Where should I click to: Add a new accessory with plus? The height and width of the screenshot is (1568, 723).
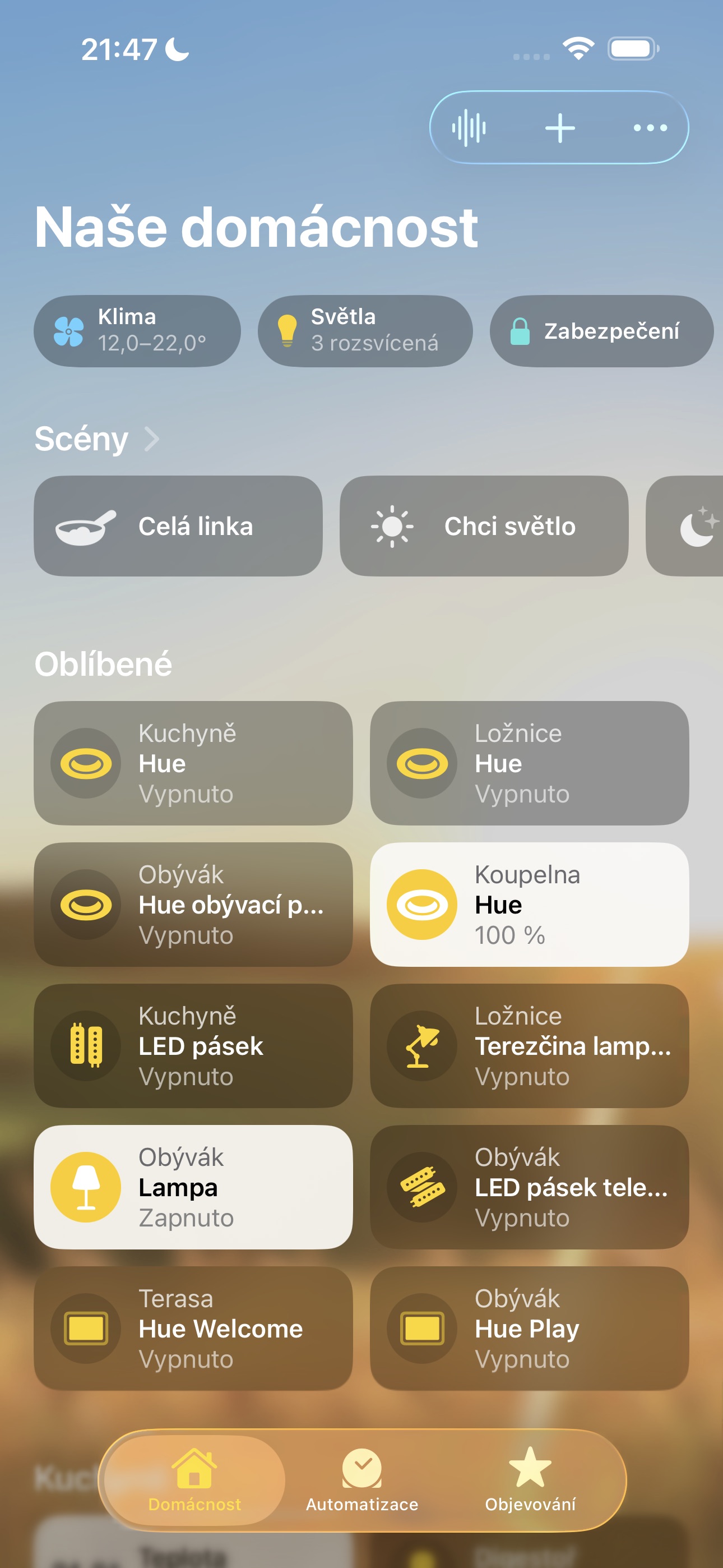click(x=560, y=128)
